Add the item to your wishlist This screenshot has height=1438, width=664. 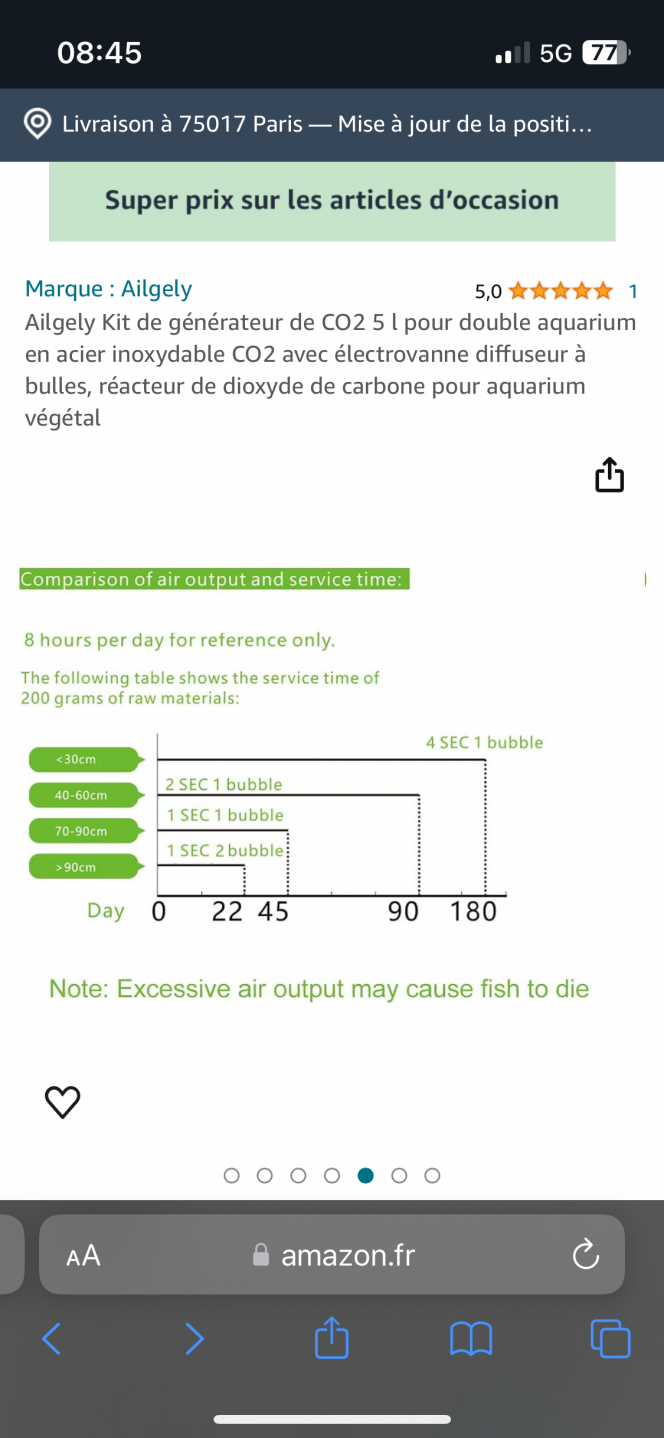(x=63, y=1102)
